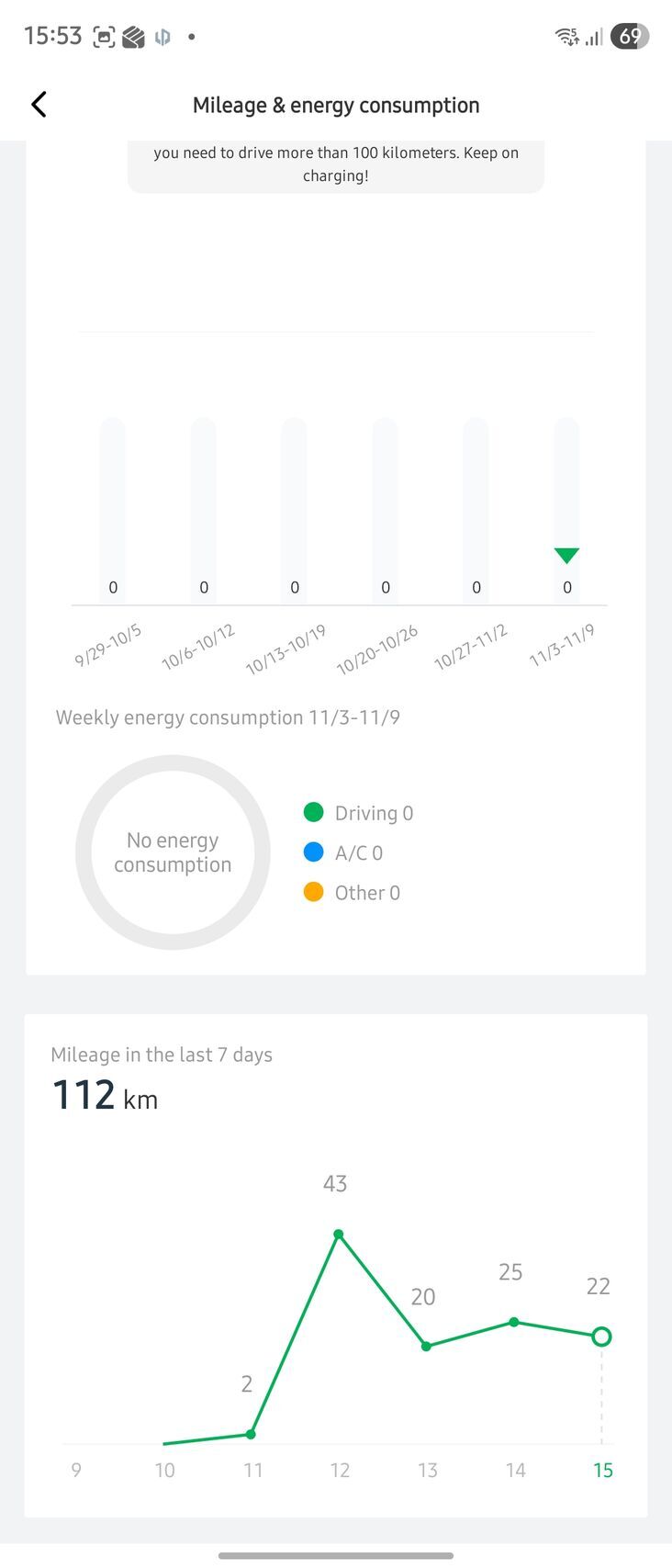Tap the 11/3-11/9 week bar
The width and height of the screenshot is (672, 1568).
(566, 510)
